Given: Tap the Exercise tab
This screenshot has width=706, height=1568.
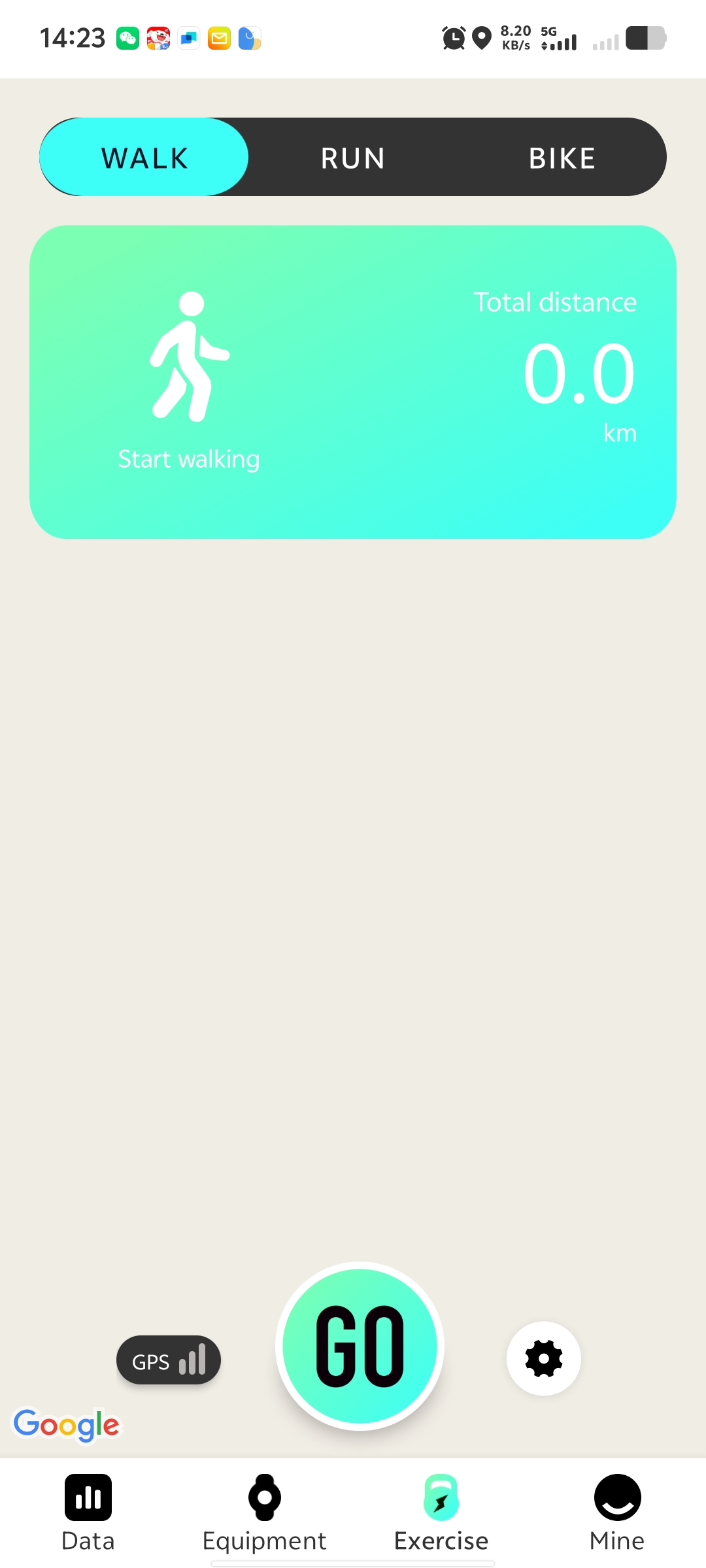Looking at the screenshot, I should 441,1512.
